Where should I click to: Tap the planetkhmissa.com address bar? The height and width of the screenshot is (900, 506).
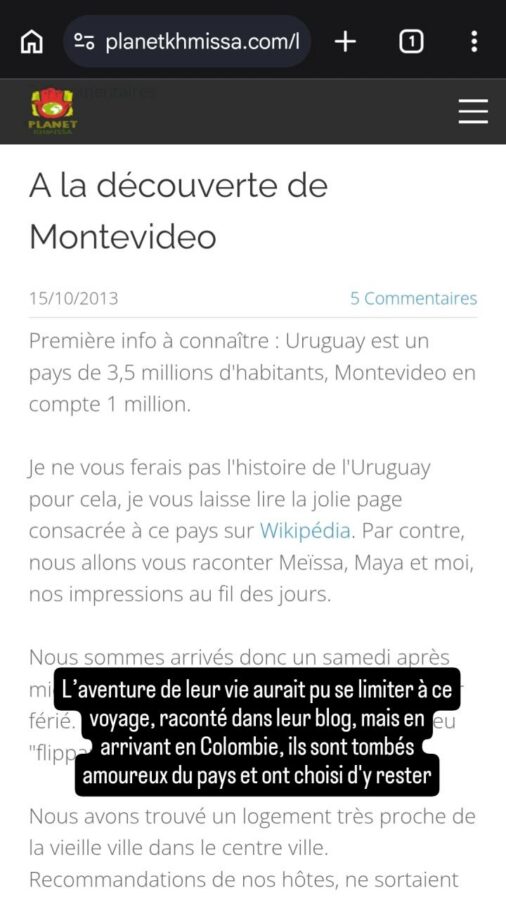[187, 41]
